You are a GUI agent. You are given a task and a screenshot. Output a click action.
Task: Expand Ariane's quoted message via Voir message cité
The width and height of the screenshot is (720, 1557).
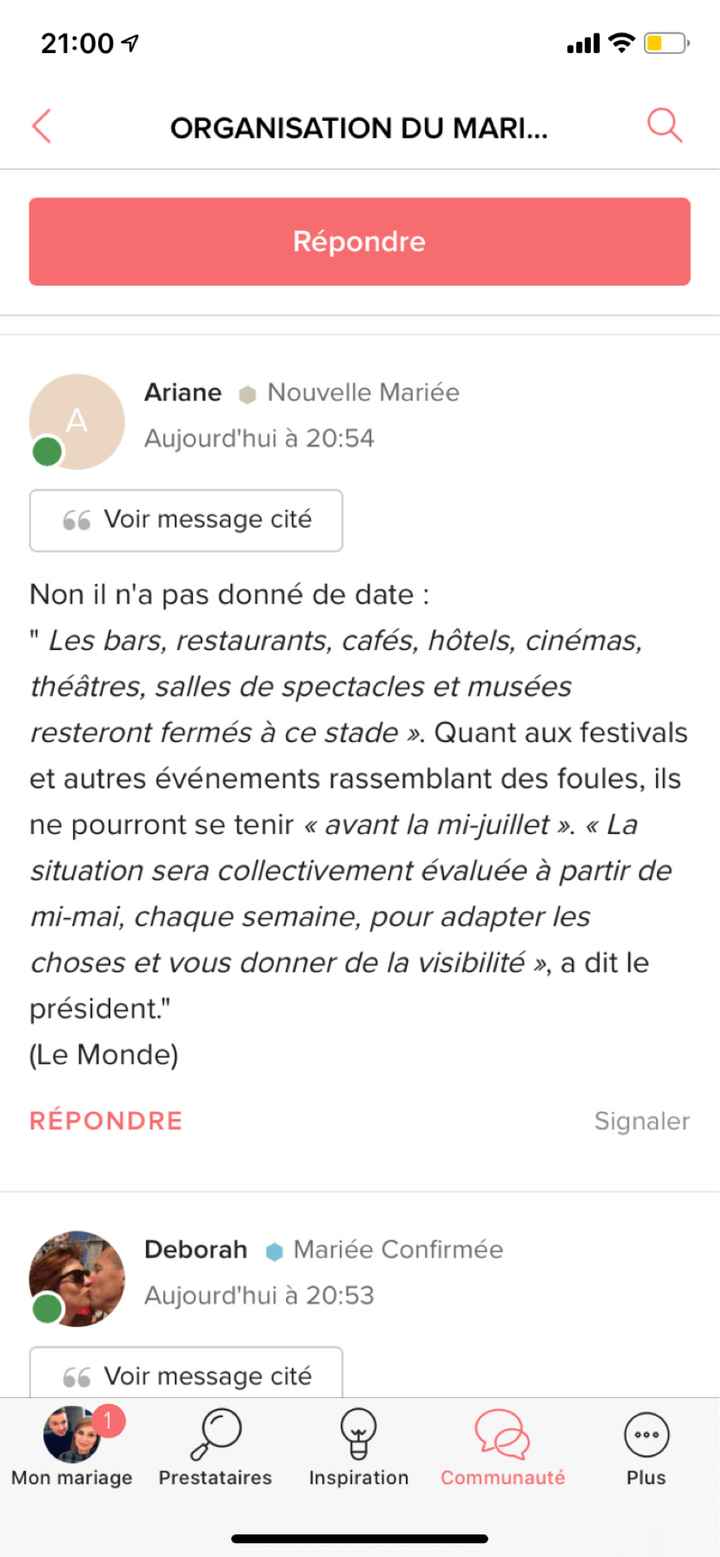[185, 519]
